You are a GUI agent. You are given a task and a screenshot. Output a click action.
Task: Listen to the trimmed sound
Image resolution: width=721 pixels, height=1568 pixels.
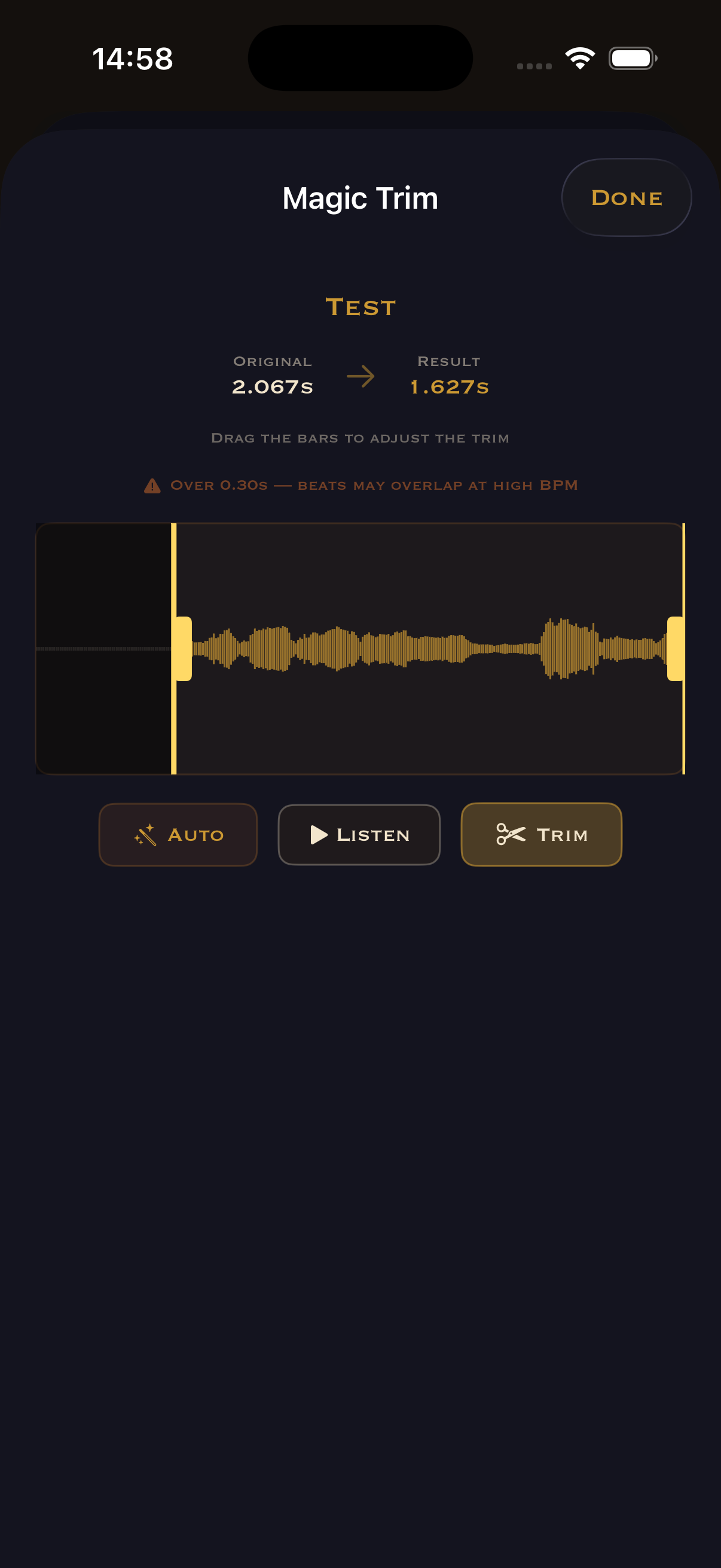pos(359,834)
